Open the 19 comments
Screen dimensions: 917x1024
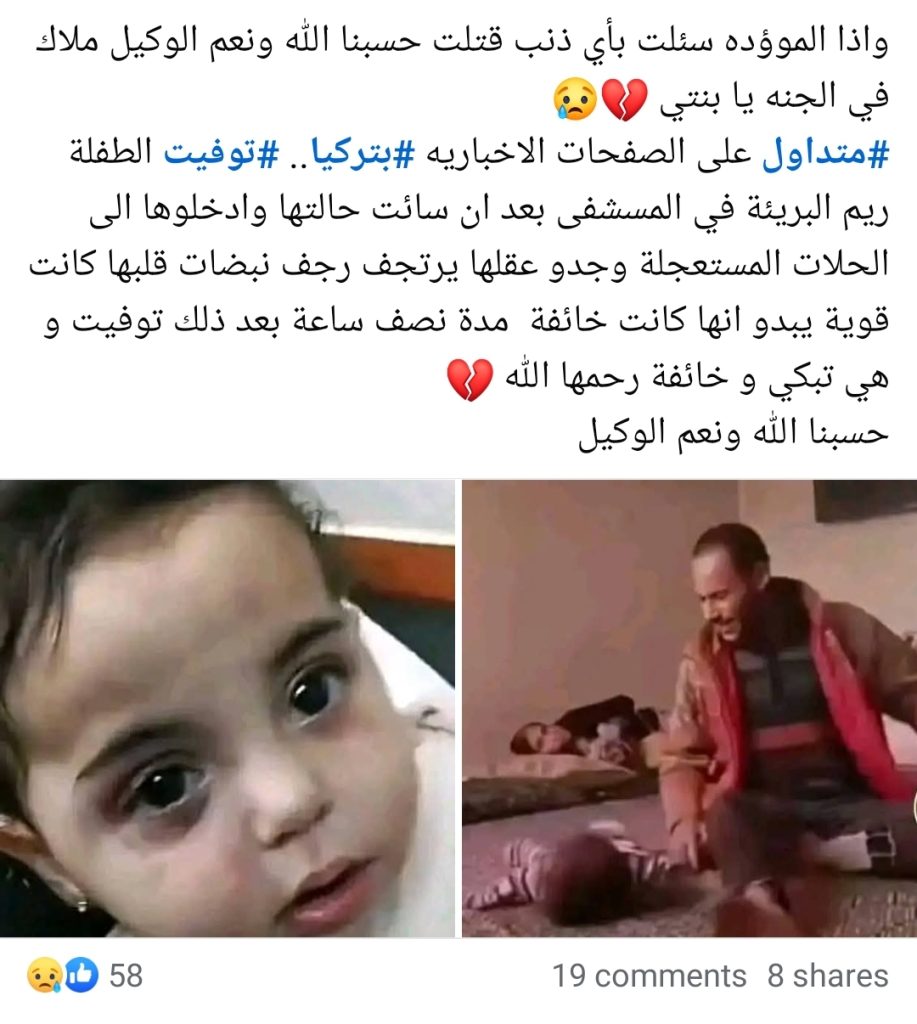coord(649,975)
